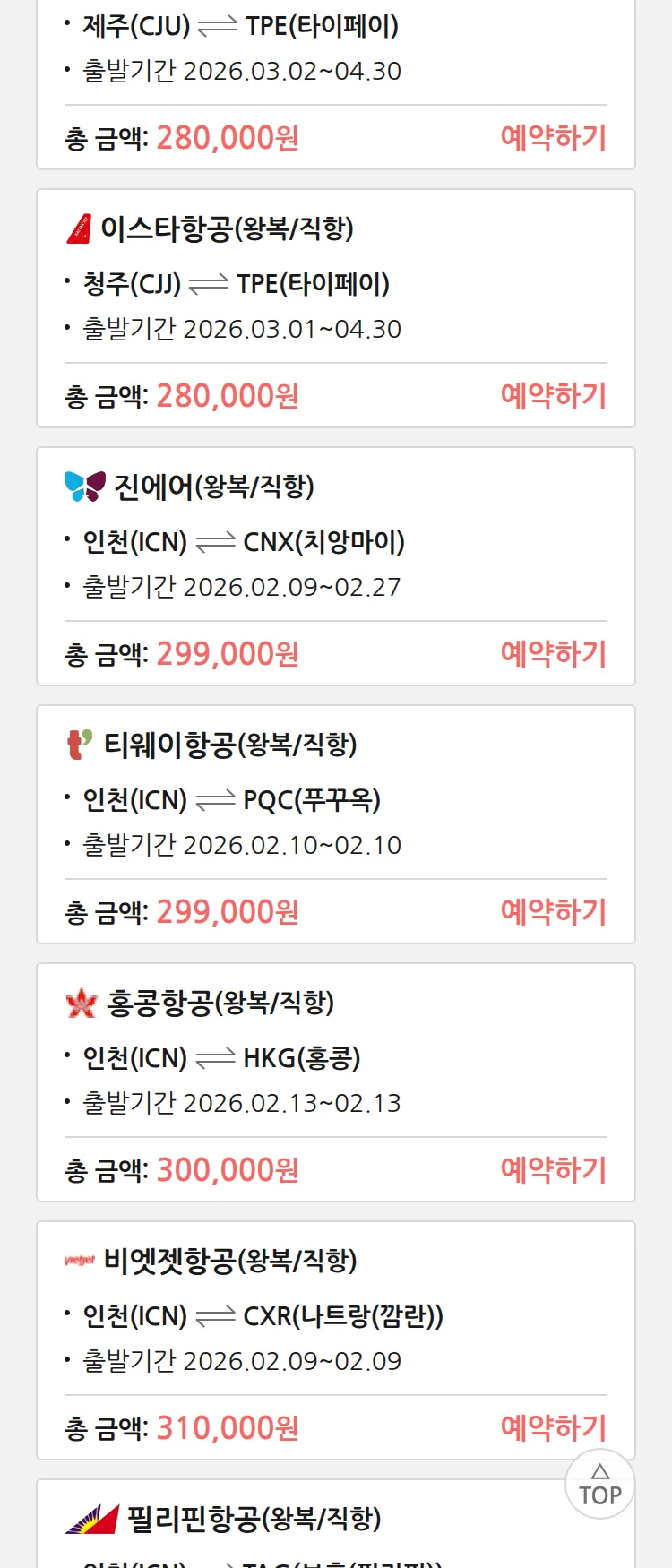The height and width of the screenshot is (1568, 672).
Task: Tap 예약하기 for the 비엣젯항공 Nha Trang deal
Action: (553, 1428)
